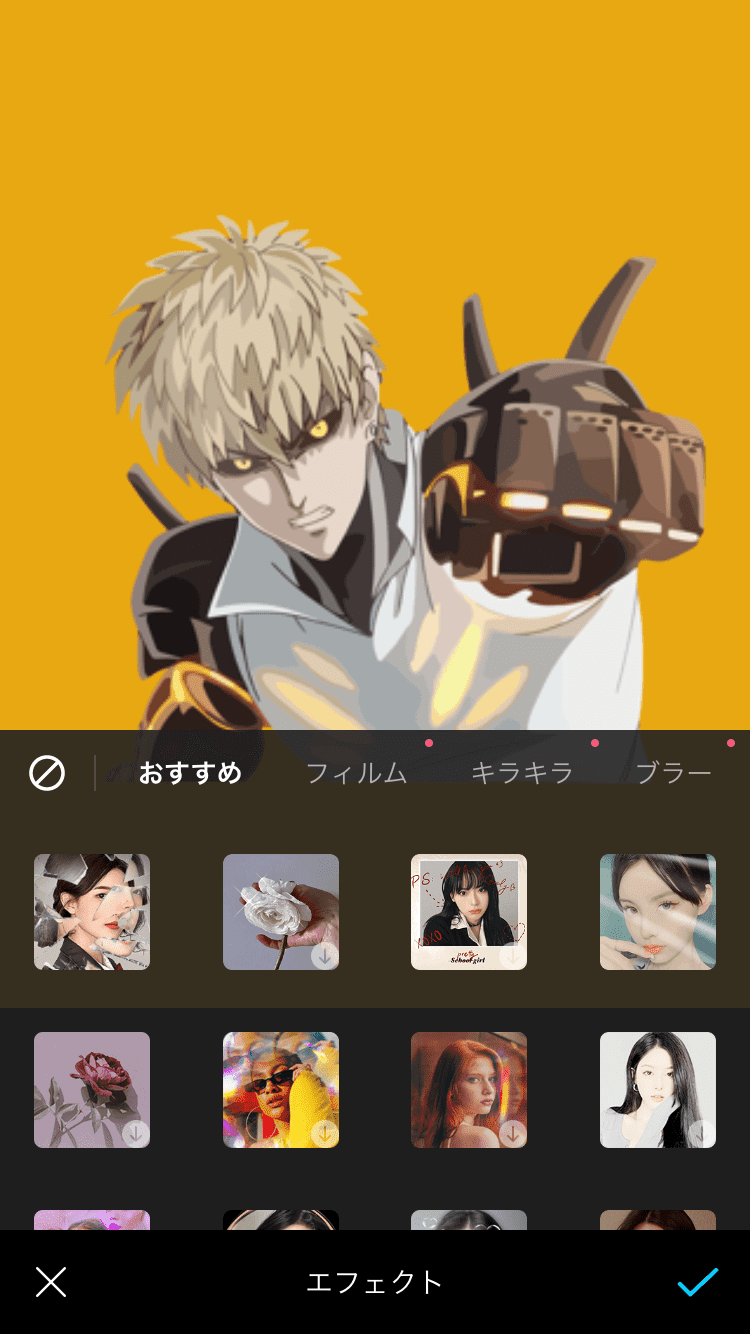
Task: Confirm the effect with the blue checkmark
Action: coord(697,1282)
